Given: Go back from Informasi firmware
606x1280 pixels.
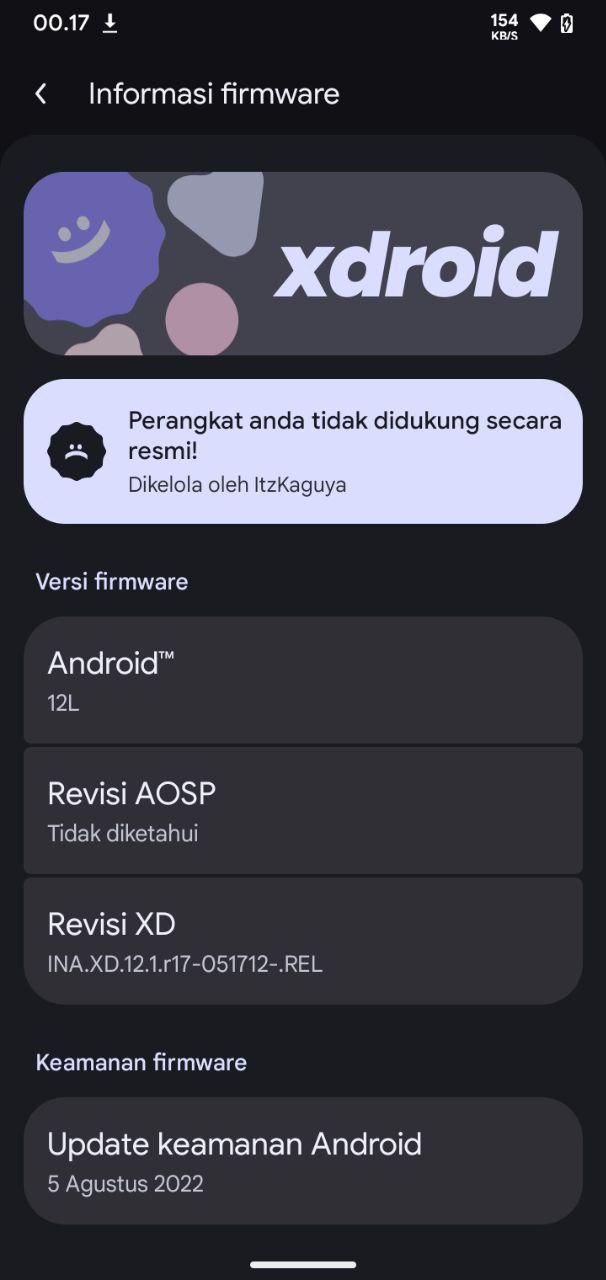Looking at the screenshot, I should (41, 94).
